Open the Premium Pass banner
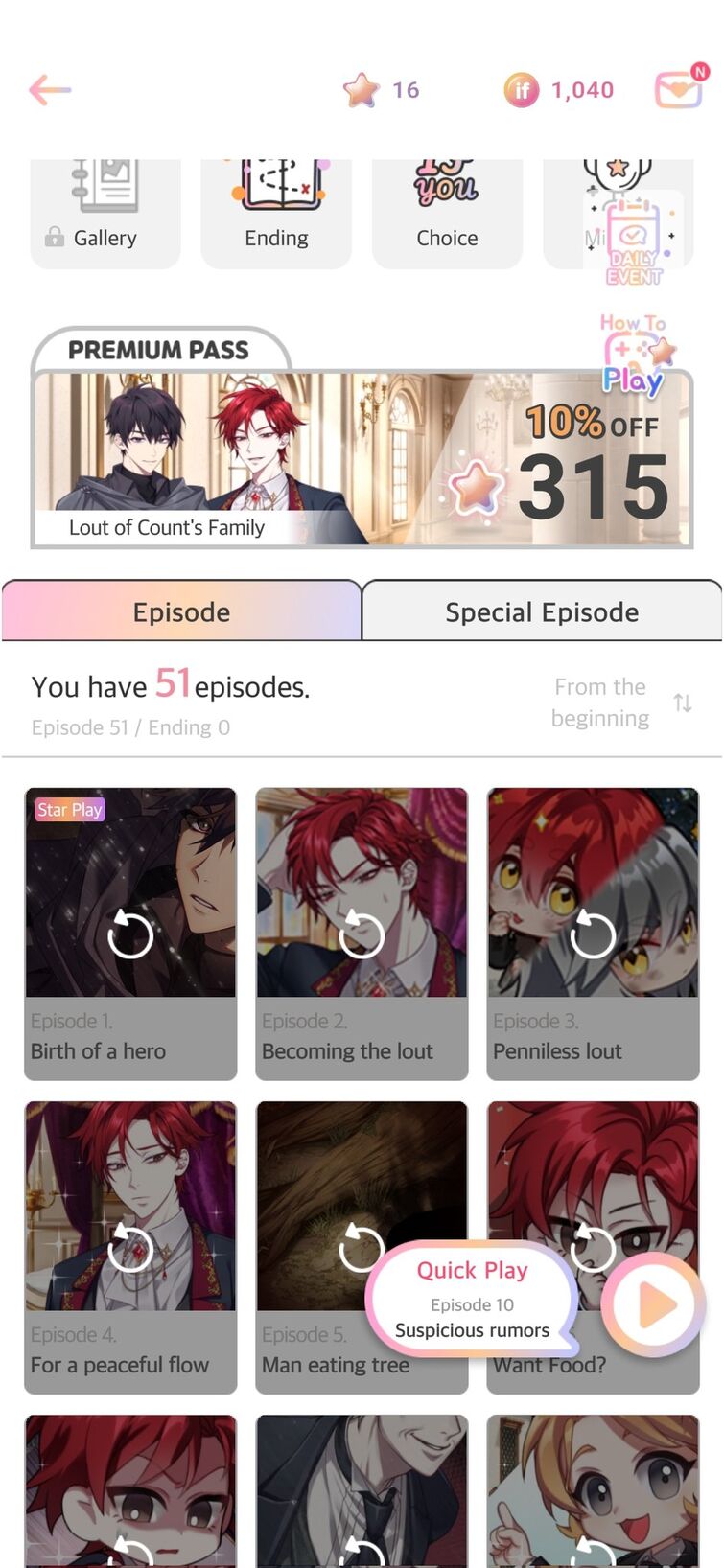Viewport: 724px width, 1568px height. click(x=362, y=441)
